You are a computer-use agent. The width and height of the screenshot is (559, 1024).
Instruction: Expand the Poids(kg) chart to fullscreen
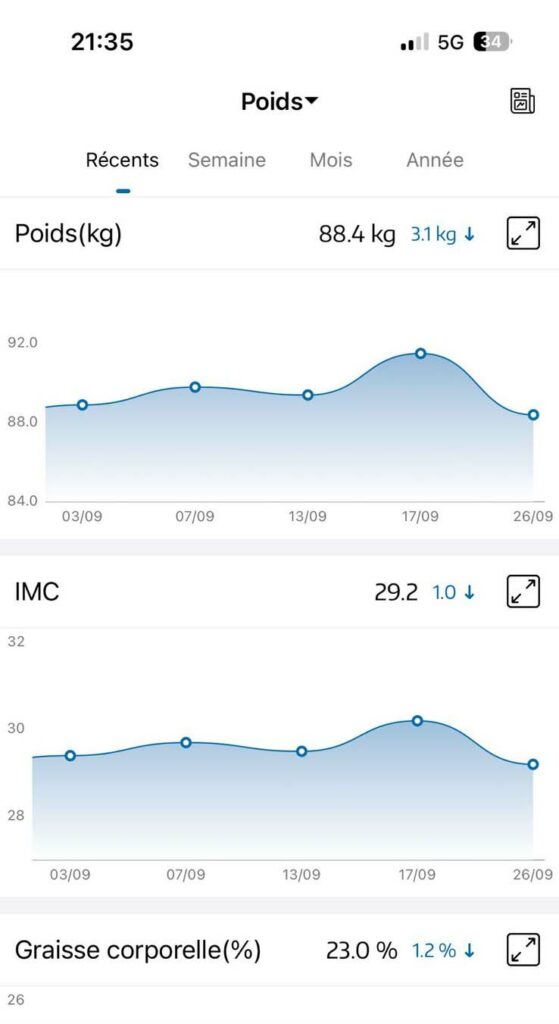[x=523, y=234]
